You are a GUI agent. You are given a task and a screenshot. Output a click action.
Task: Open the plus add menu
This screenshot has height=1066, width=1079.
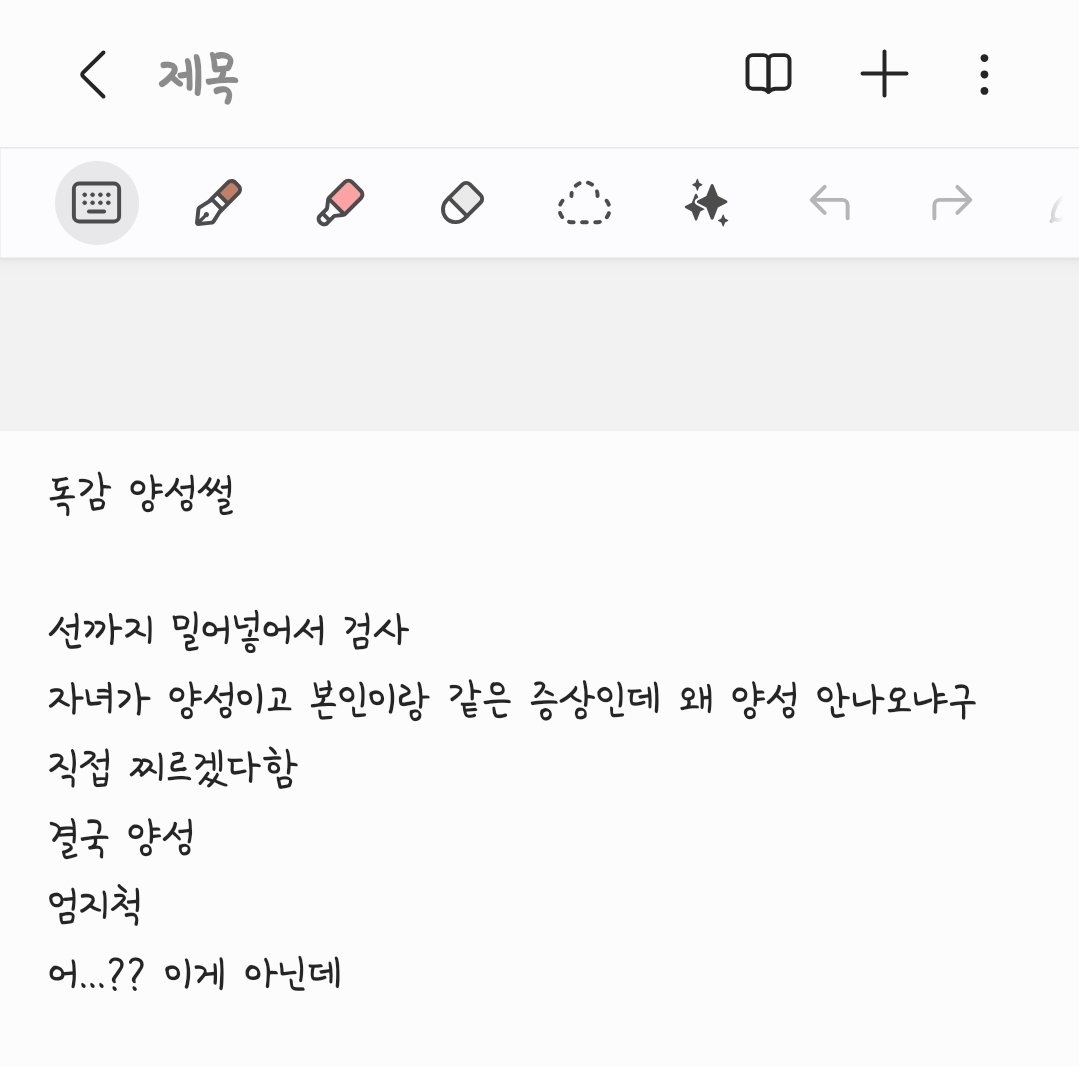[x=884, y=75]
